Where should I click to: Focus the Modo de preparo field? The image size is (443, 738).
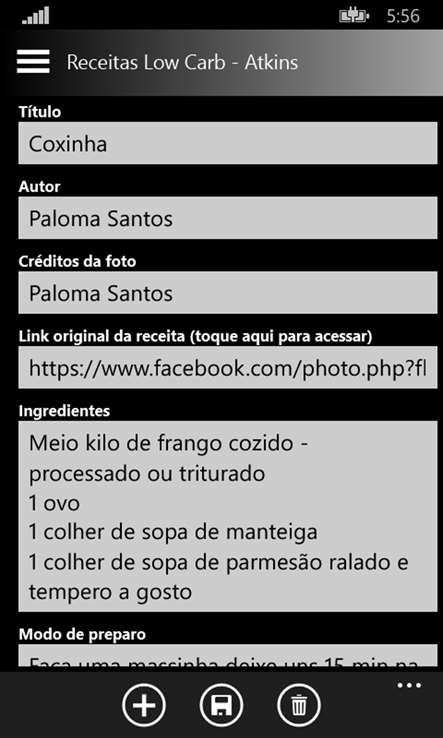228,658
